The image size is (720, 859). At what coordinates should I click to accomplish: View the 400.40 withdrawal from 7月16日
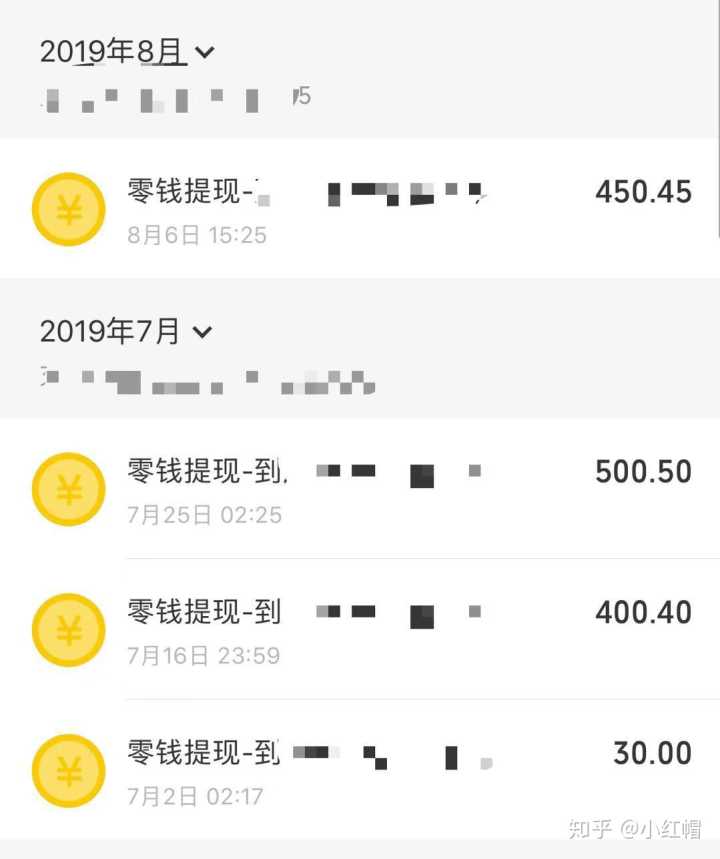[360, 630]
